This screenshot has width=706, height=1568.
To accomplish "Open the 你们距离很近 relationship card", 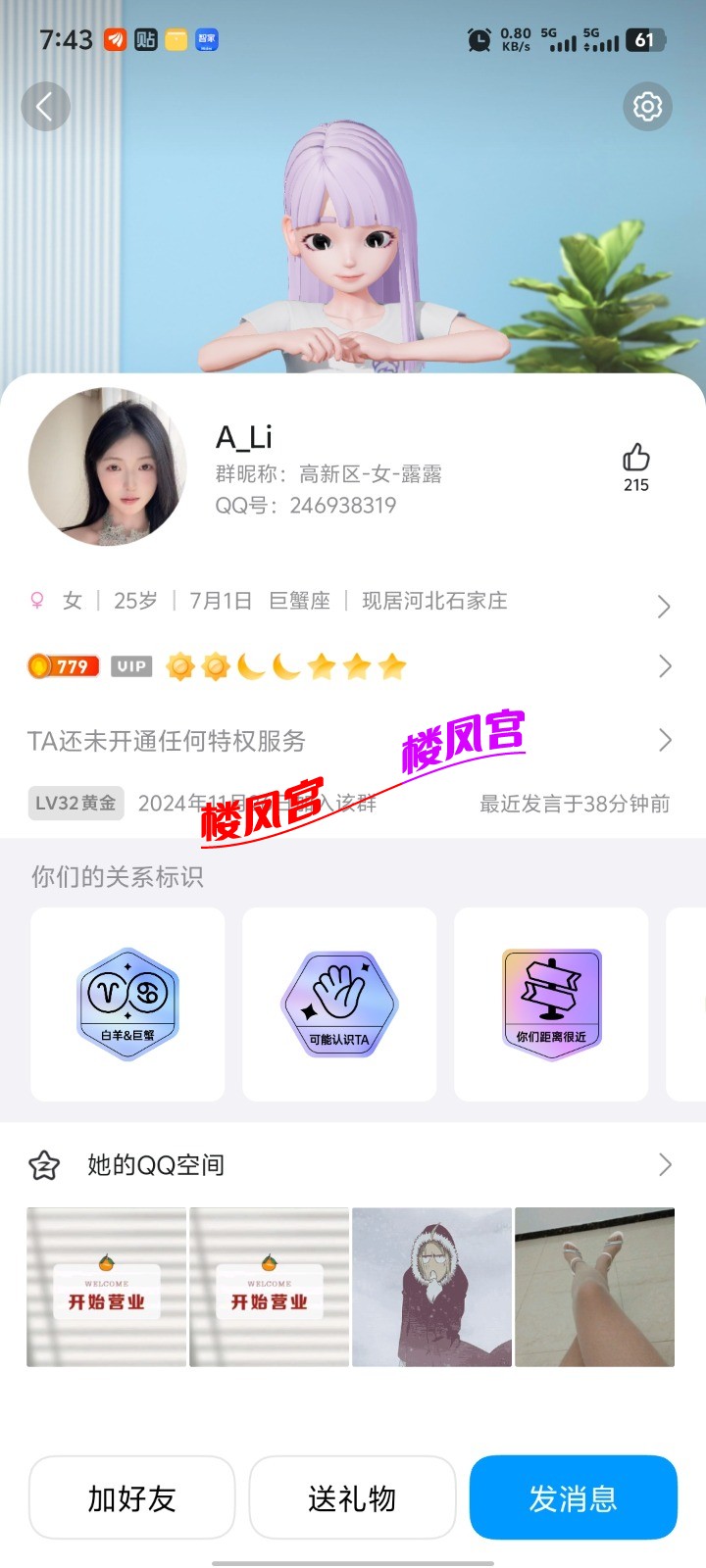I will 551,1004.
